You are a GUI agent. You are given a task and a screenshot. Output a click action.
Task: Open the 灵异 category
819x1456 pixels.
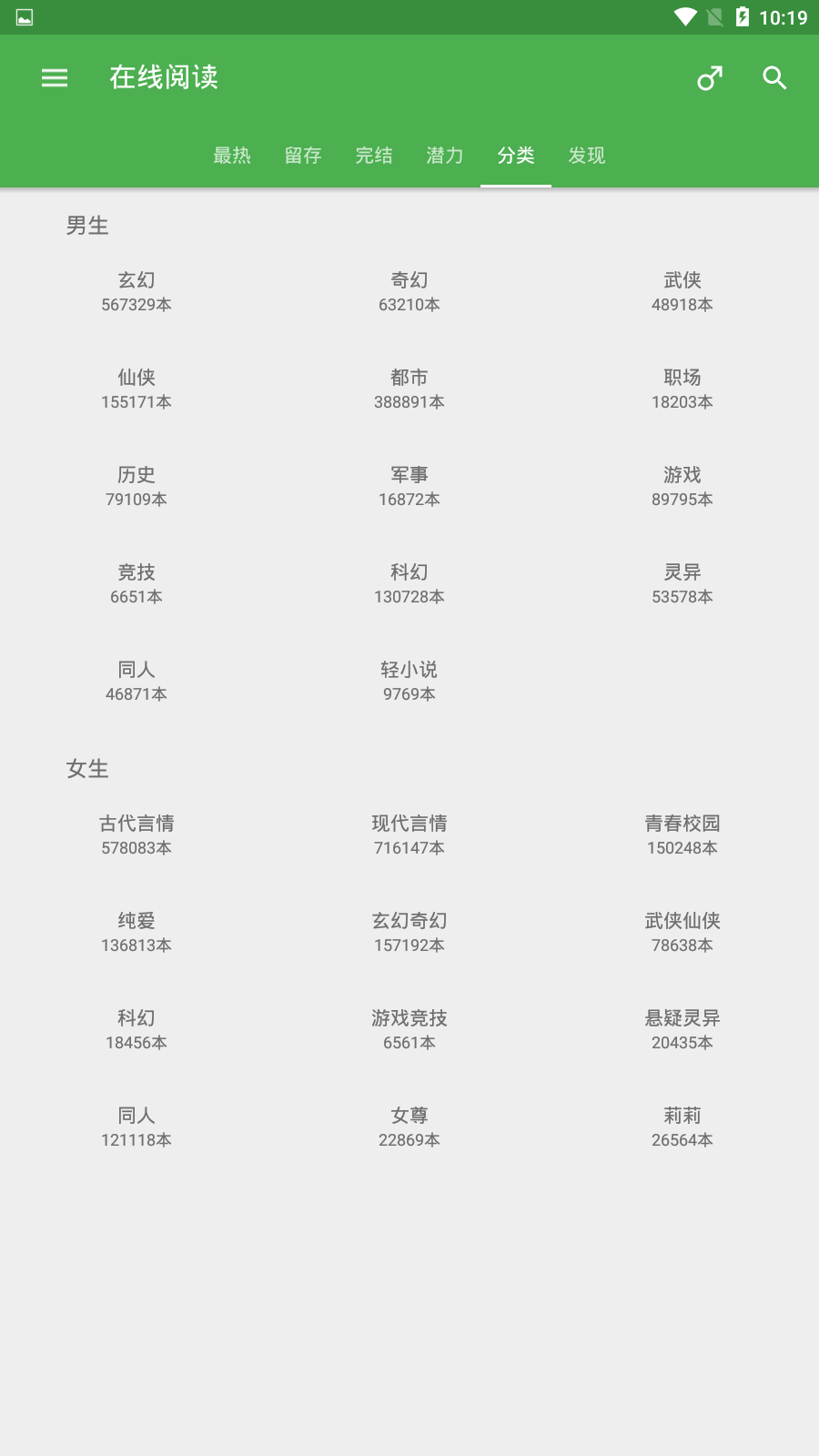pyautogui.click(x=682, y=583)
